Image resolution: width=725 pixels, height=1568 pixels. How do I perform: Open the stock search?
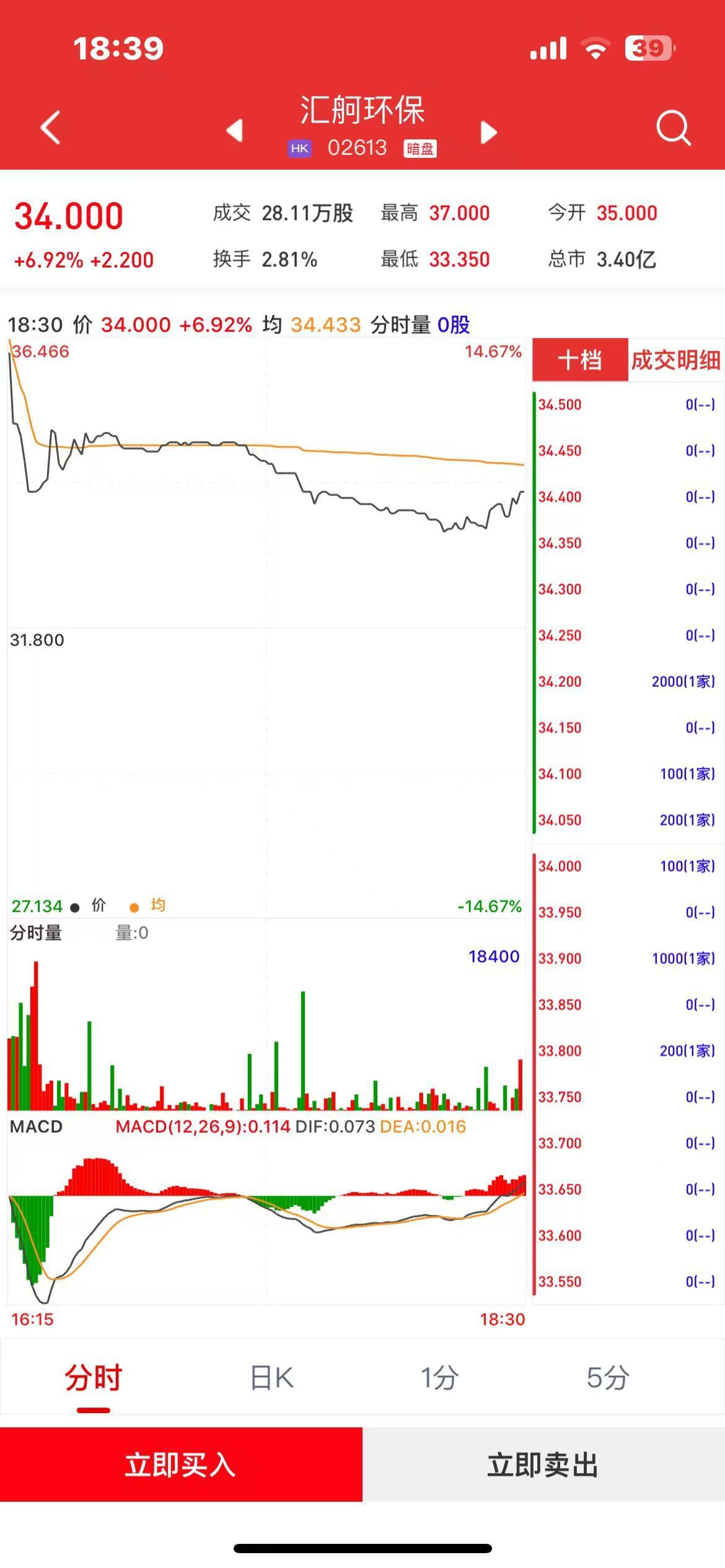(673, 128)
